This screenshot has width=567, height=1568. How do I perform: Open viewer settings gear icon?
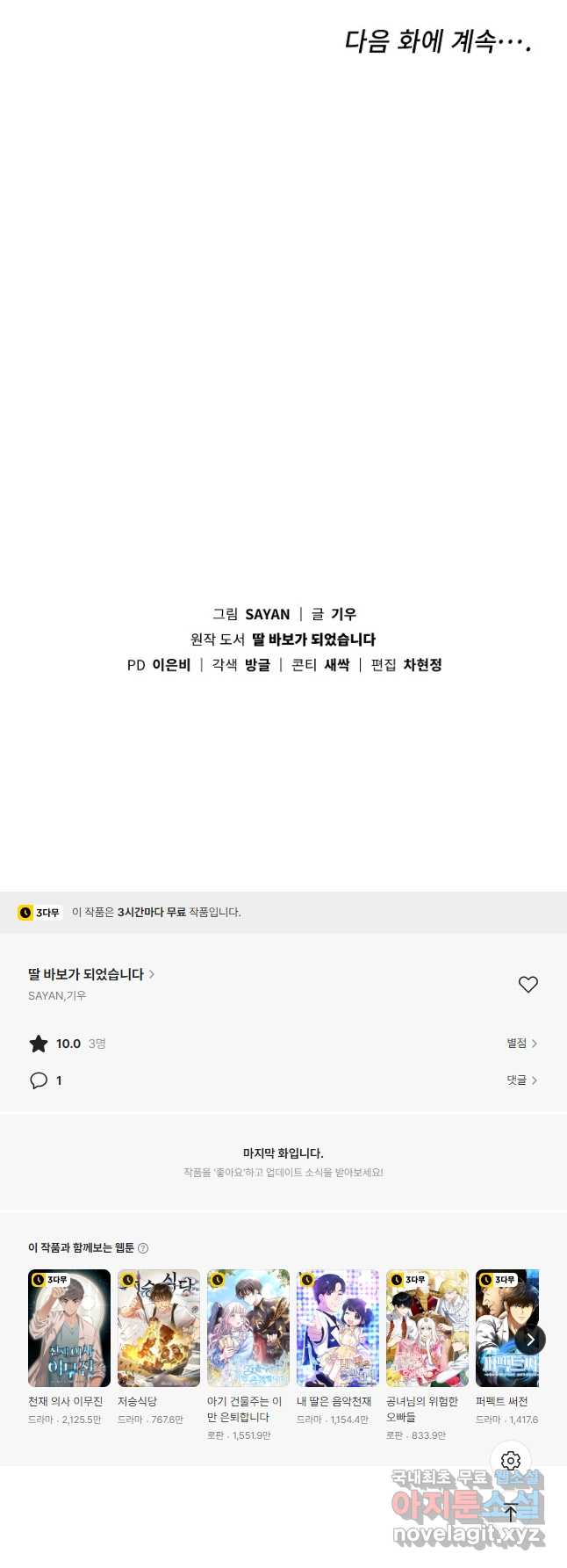(511, 1461)
